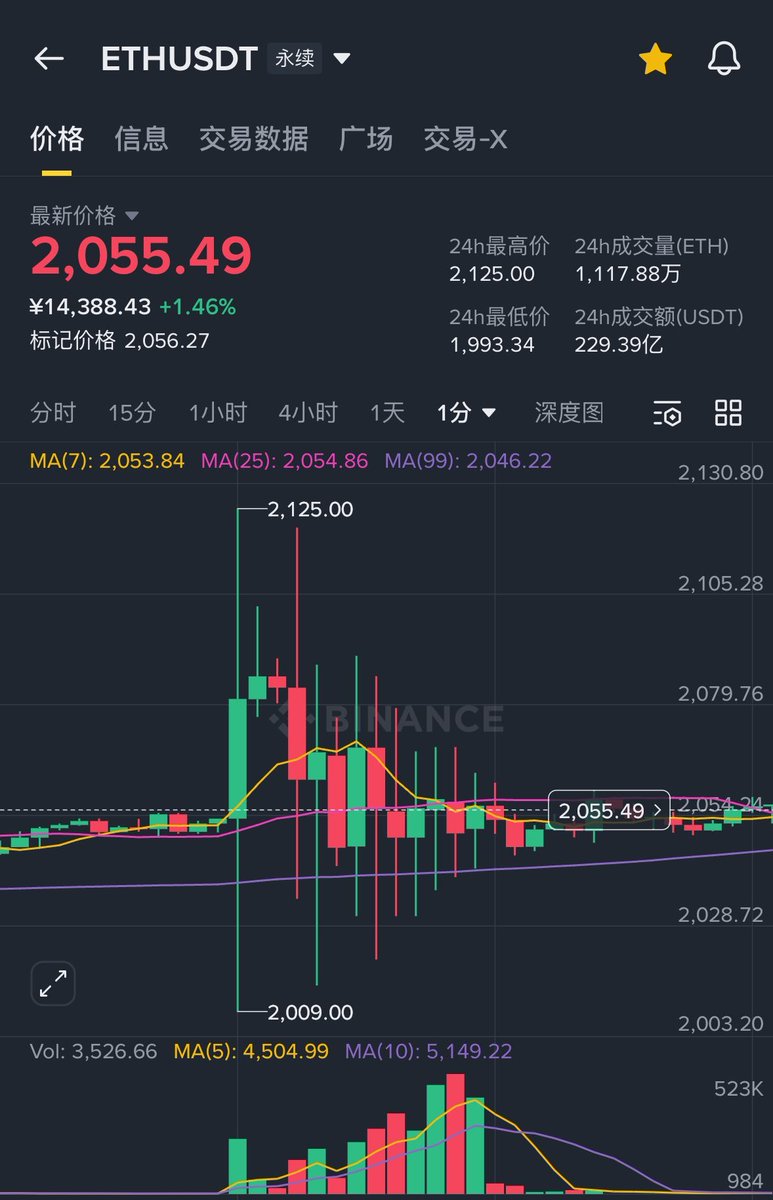Open the price alert bell

(x=724, y=59)
